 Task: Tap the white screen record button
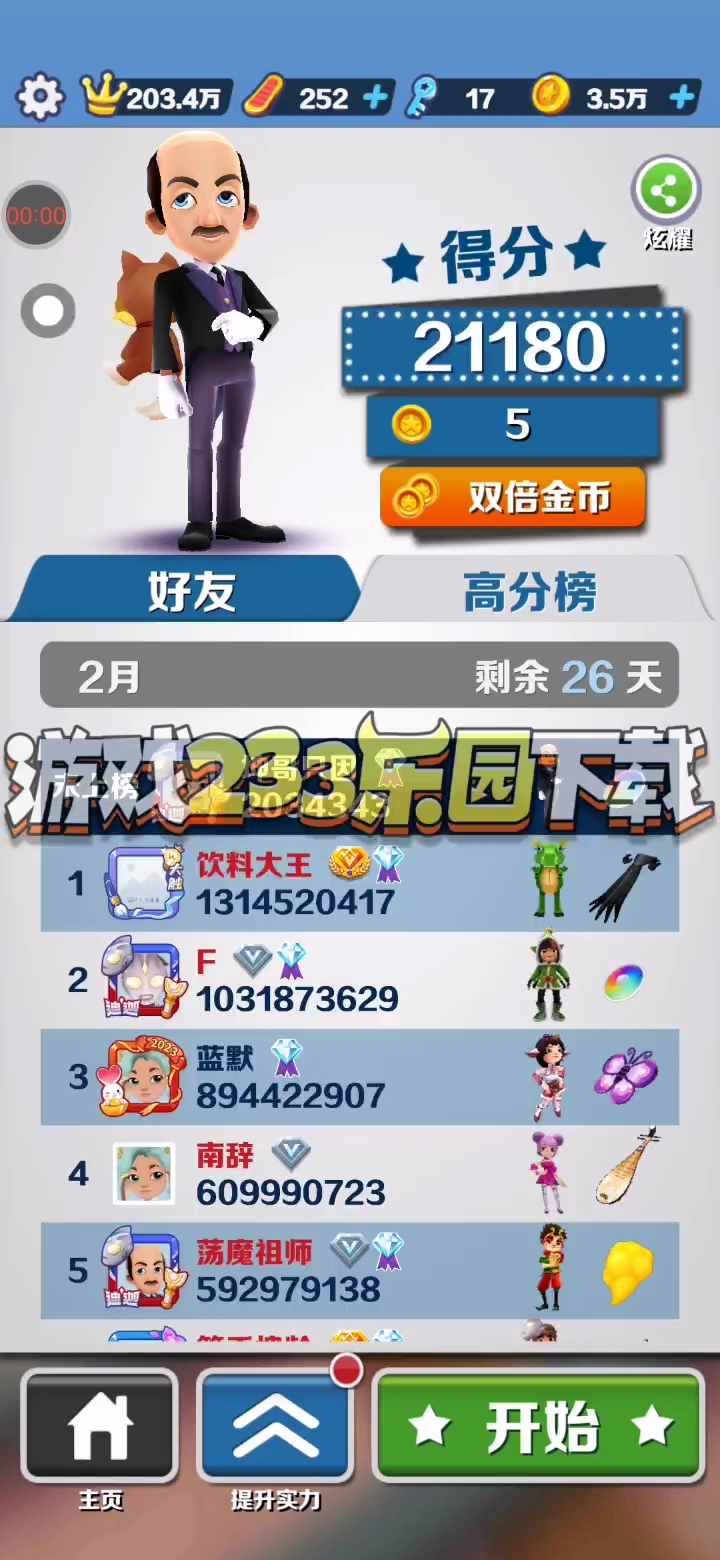(x=48, y=311)
